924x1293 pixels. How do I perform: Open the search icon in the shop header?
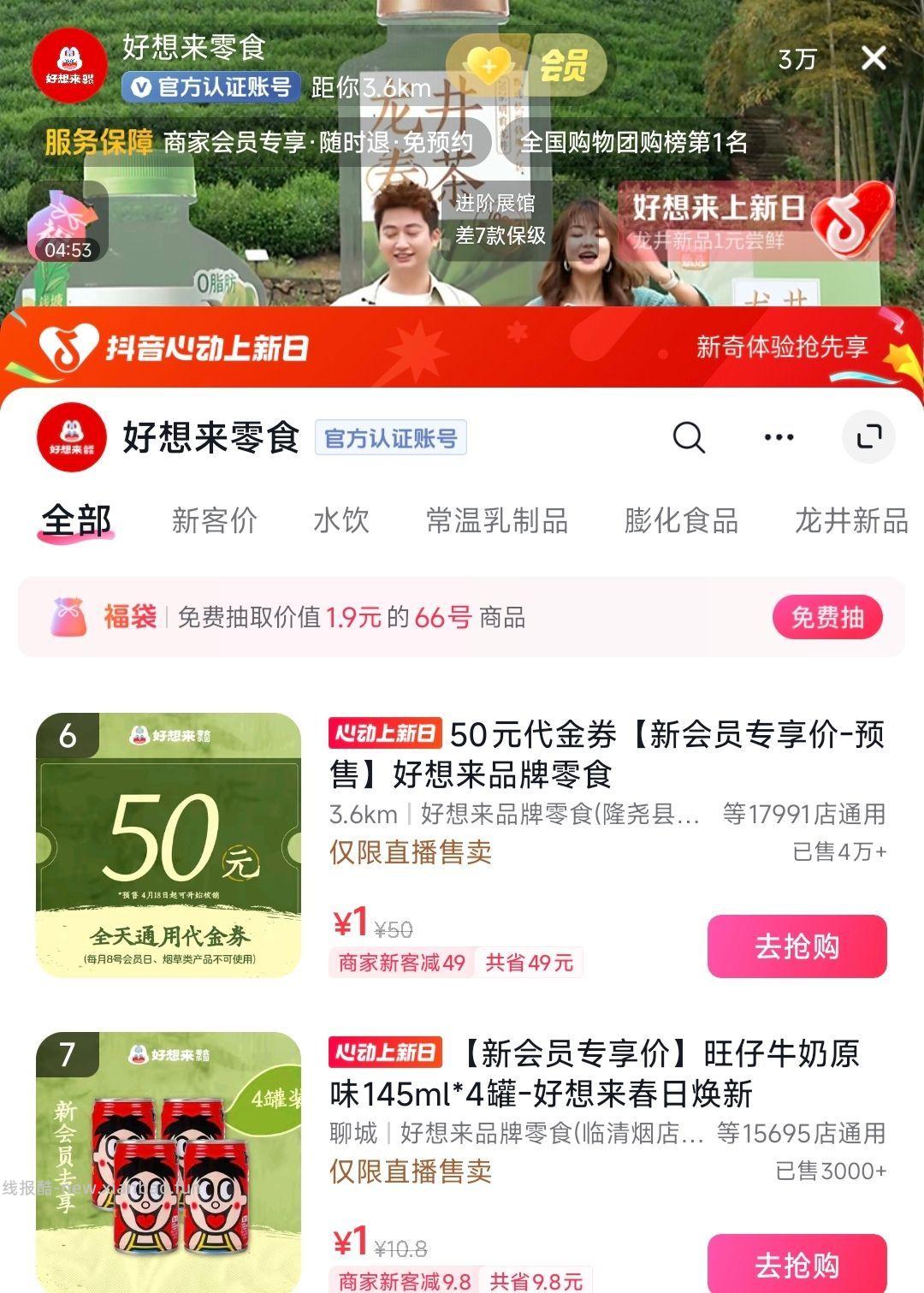[x=689, y=437]
